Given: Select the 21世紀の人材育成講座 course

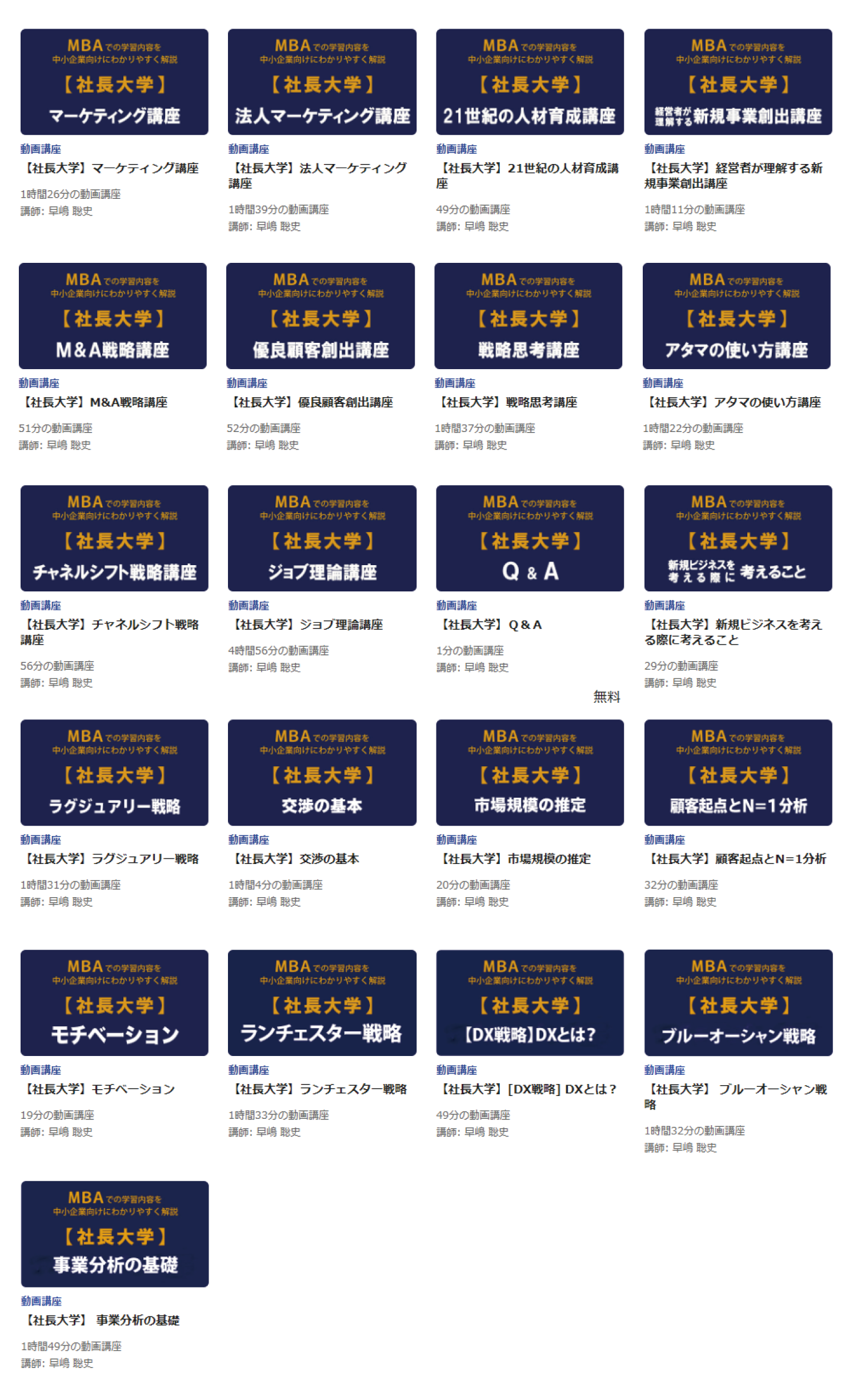Looking at the screenshot, I should (530, 82).
